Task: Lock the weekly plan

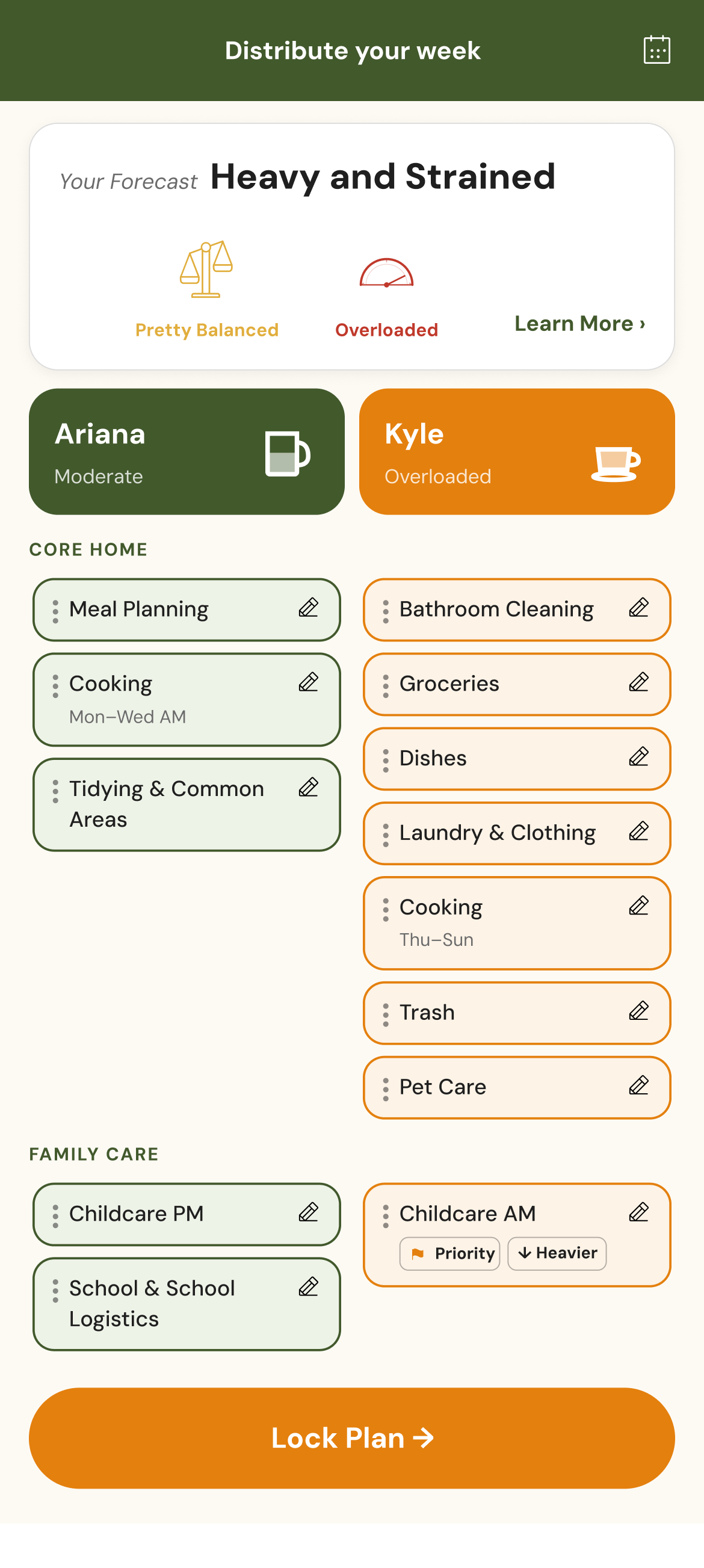Action: (351, 1438)
